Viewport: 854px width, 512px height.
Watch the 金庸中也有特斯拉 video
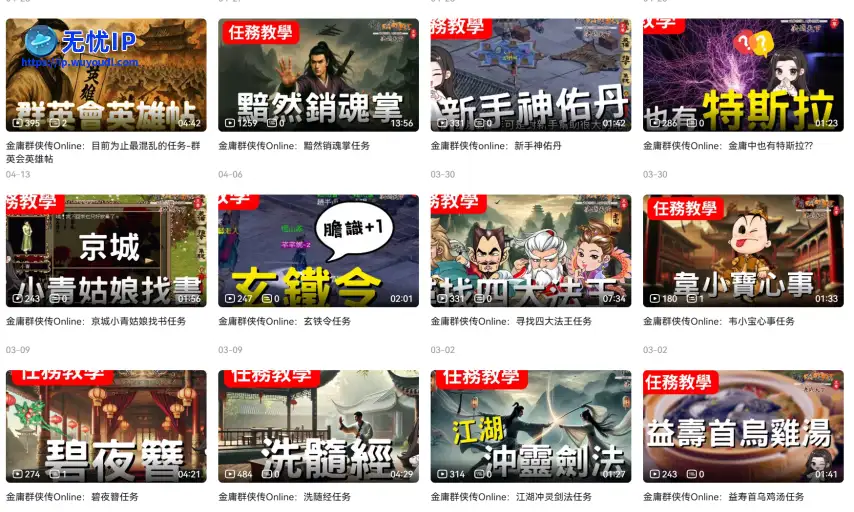pyautogui.click(x=743, y=76)
